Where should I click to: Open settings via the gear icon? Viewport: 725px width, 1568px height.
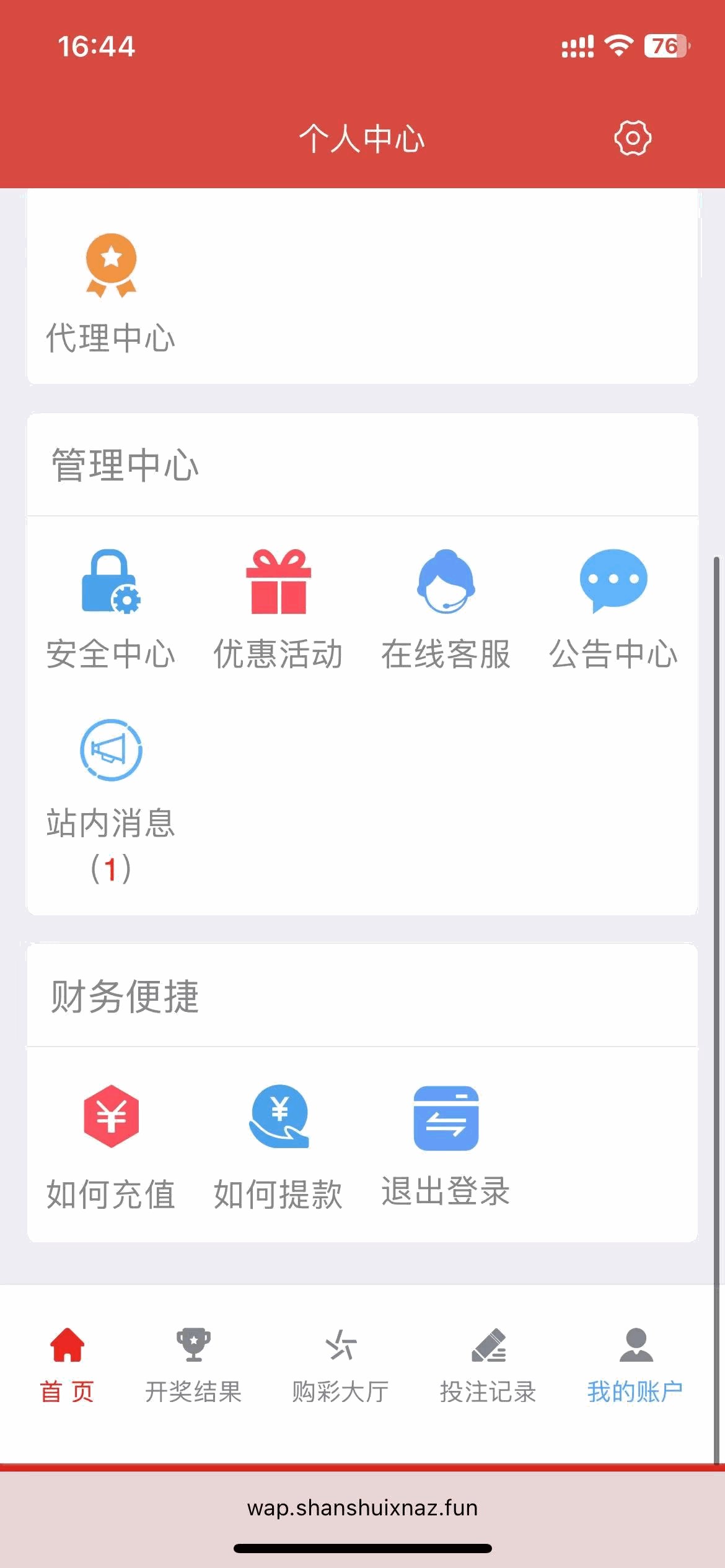point(632,138)
